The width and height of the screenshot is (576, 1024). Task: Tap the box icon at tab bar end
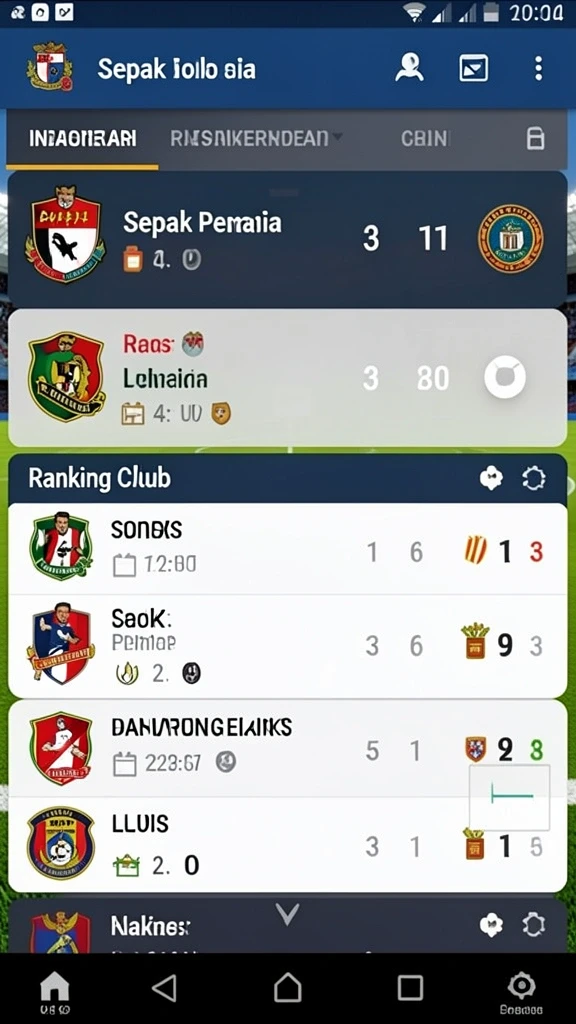coord(535,138)
